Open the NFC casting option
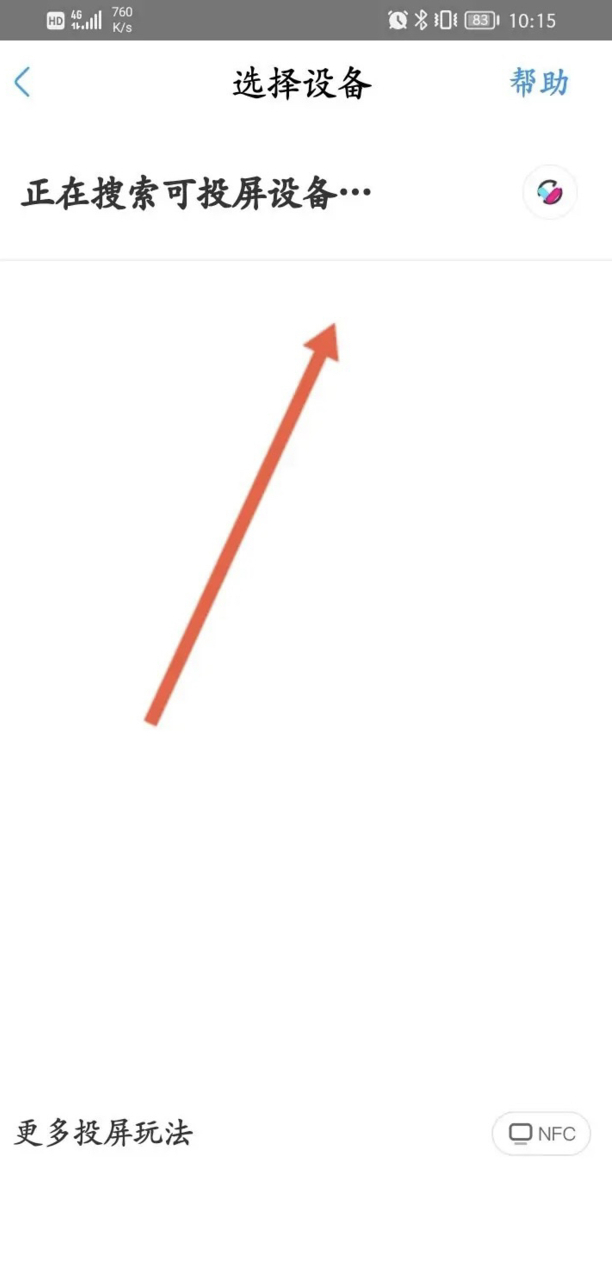Screen dimensions: 612x1268 point(541,1134)
